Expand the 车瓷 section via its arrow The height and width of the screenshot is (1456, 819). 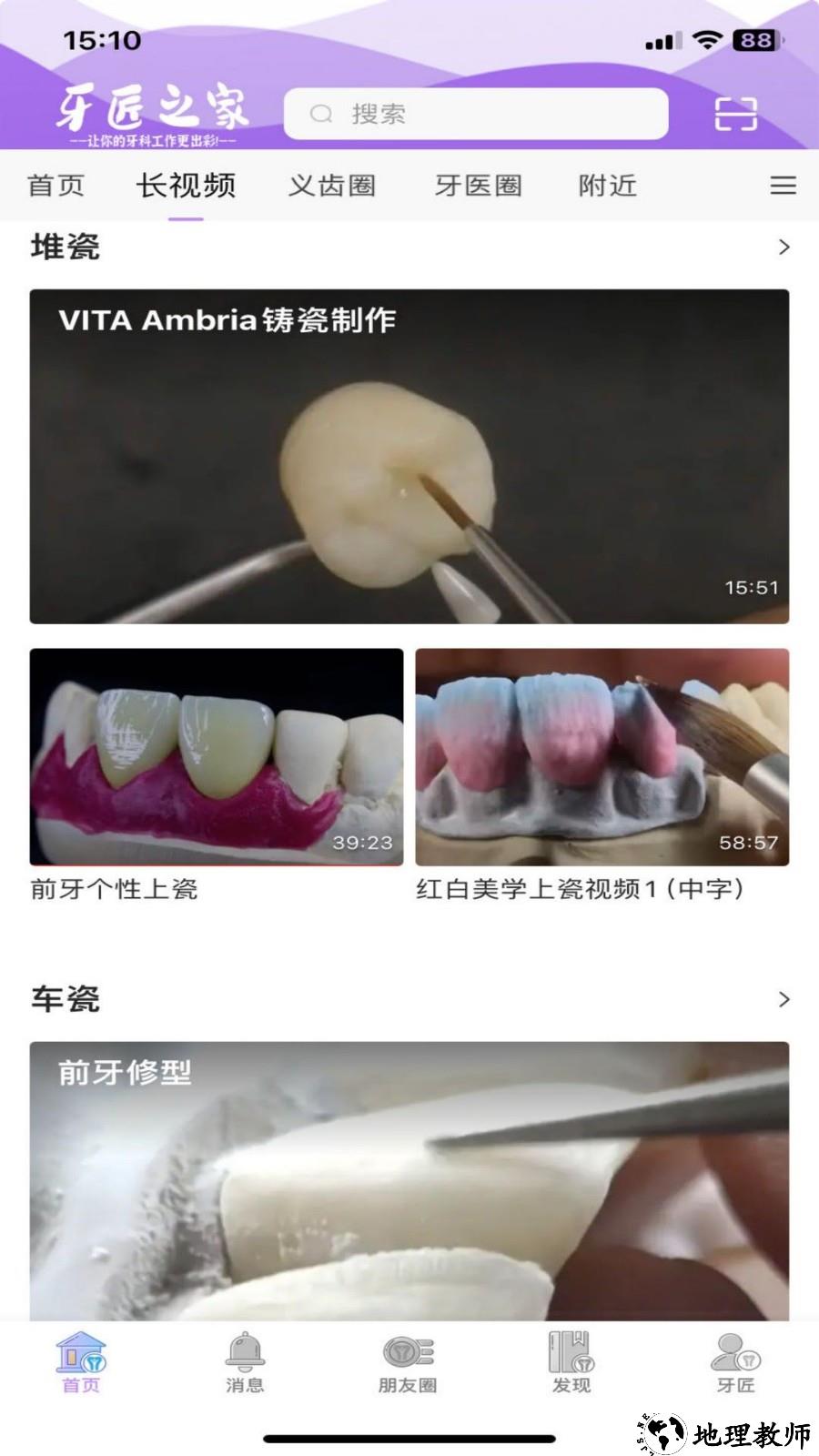(784, 999)
